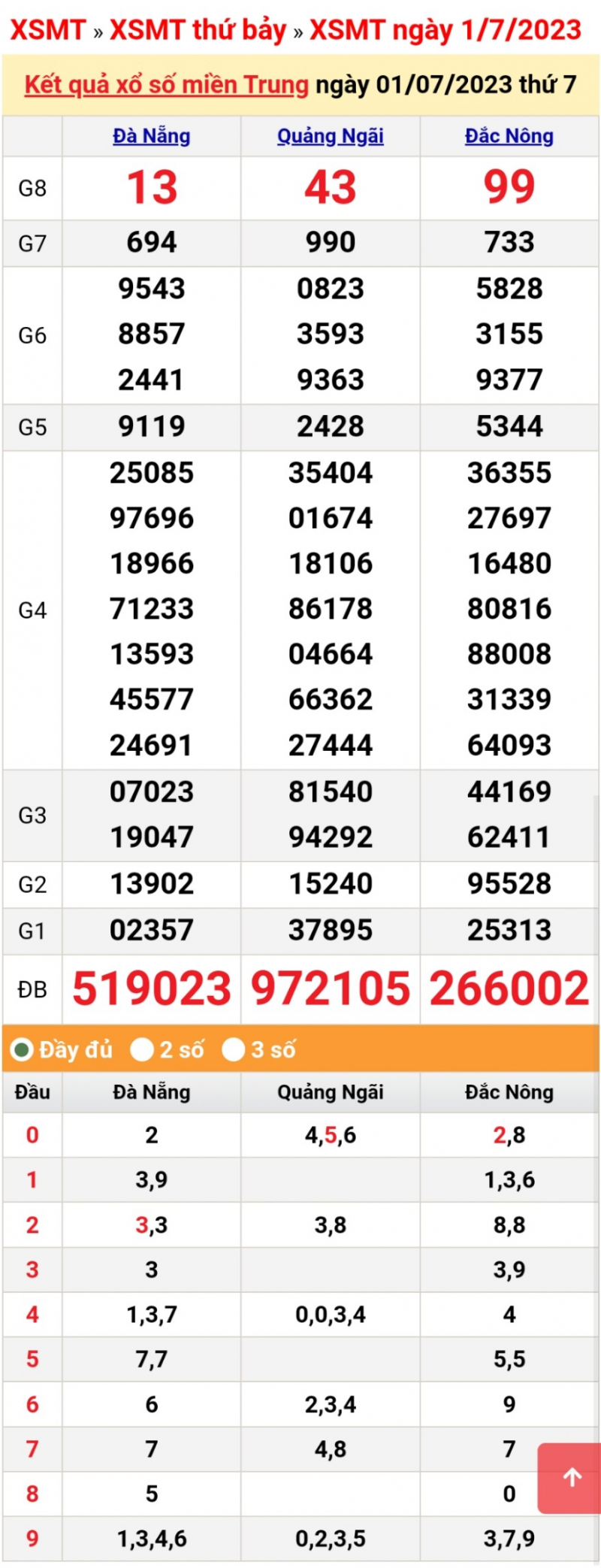Open the XSMT ngày 1/7/2023 breadcrumb
Image resolution: width=601 pixels, height=1568 pixels.
[445, 30]
